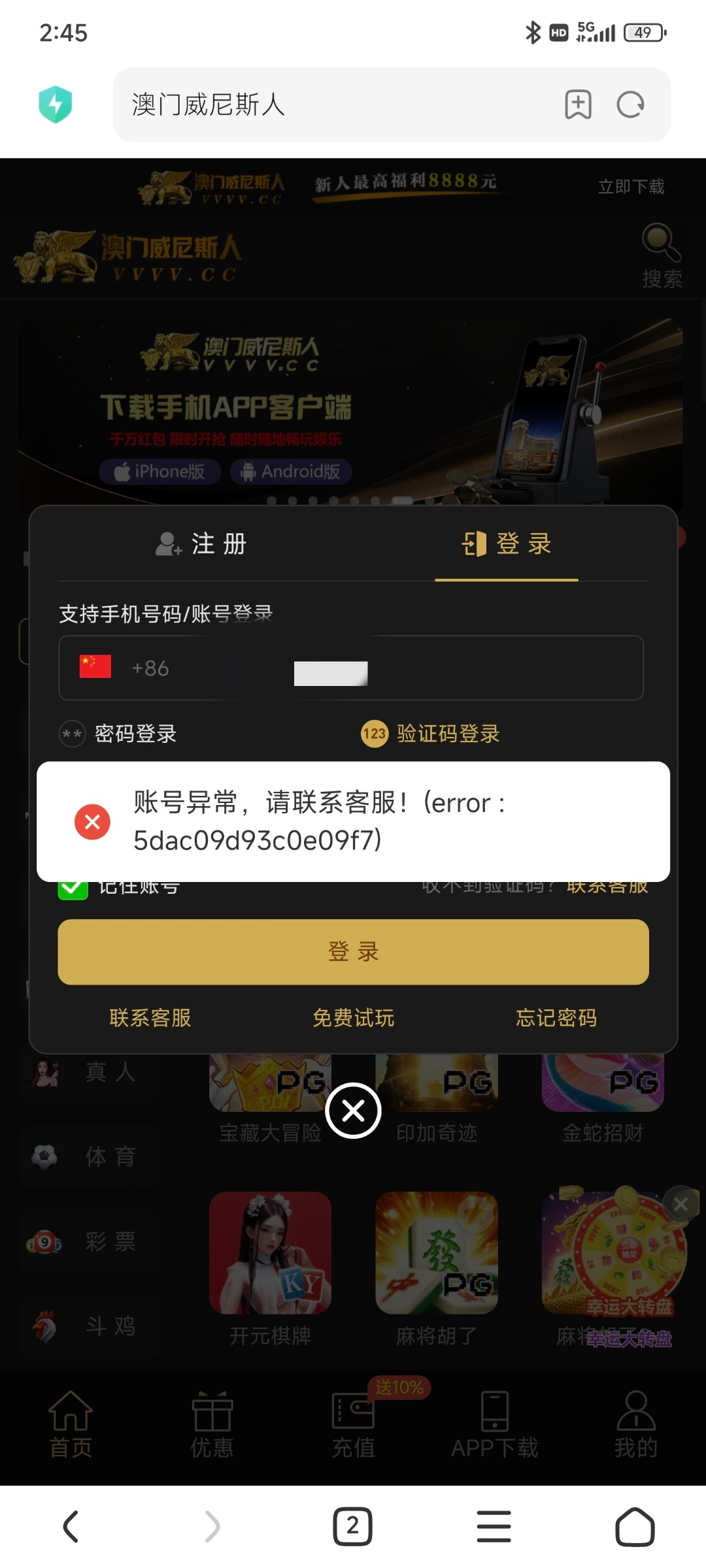
Task: Tap the gold 登录 login button
Action: point(353,951)
